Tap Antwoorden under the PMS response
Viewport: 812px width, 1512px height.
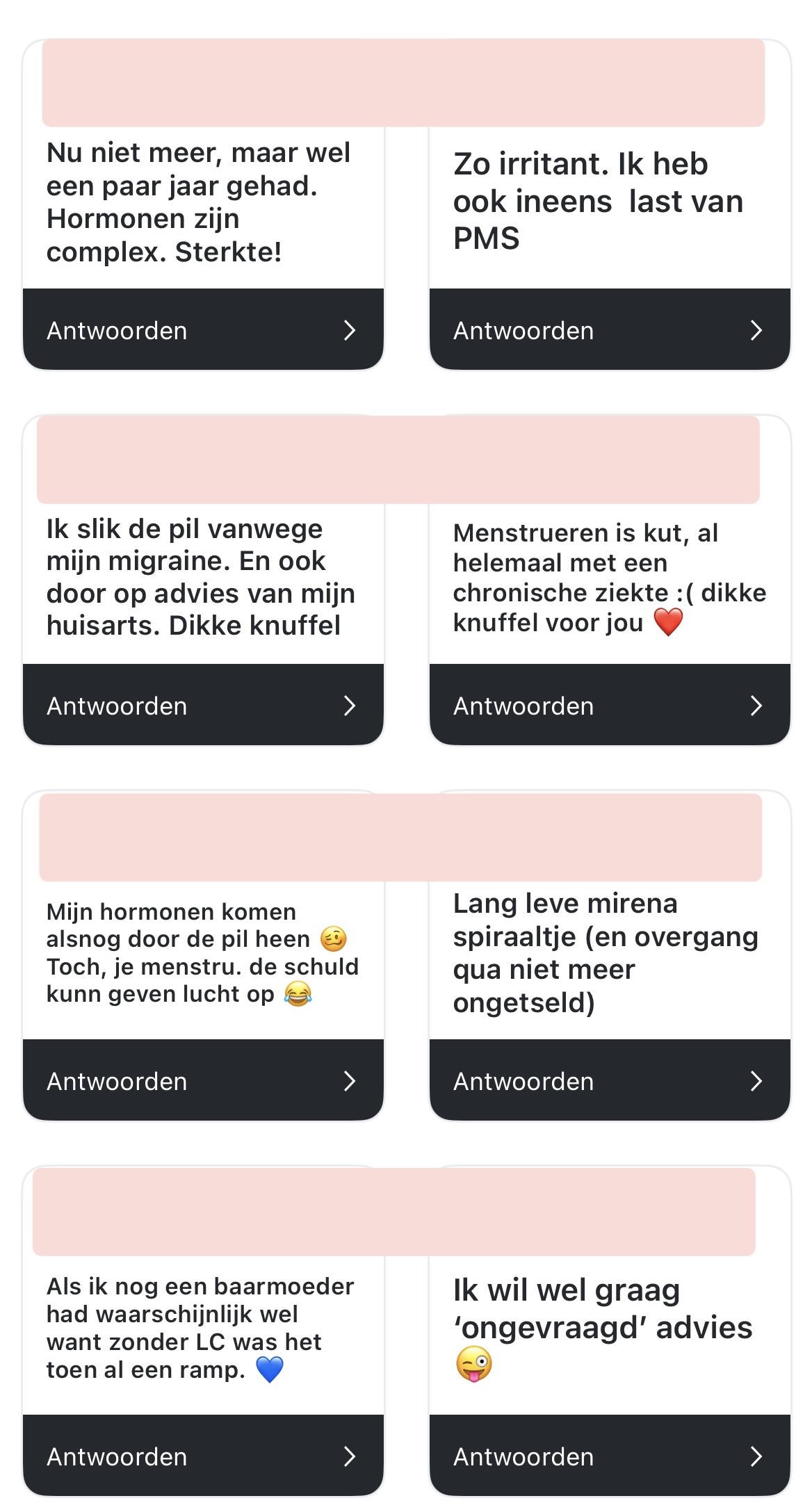pyautogui.click(x=609, y=330)
